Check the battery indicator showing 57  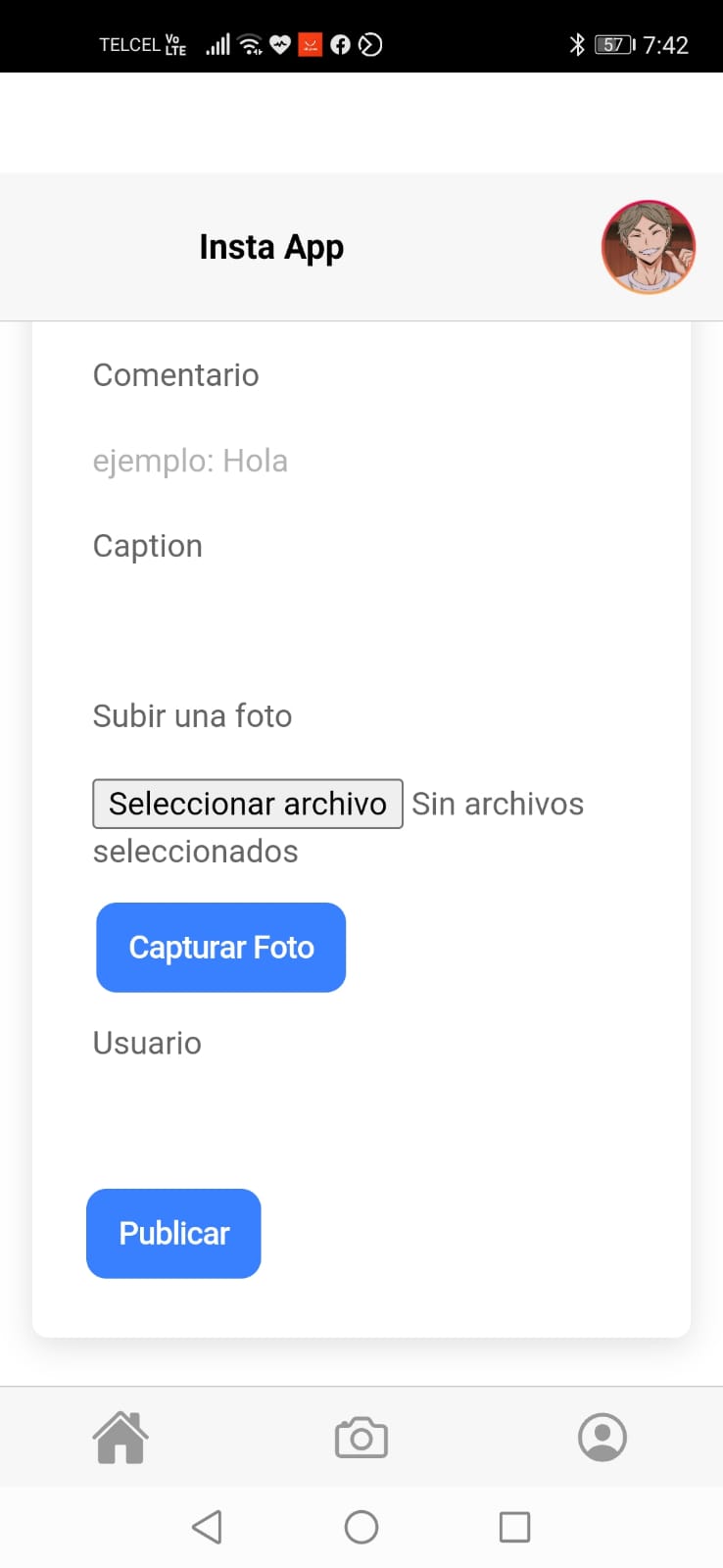click(x=612, y=44)
